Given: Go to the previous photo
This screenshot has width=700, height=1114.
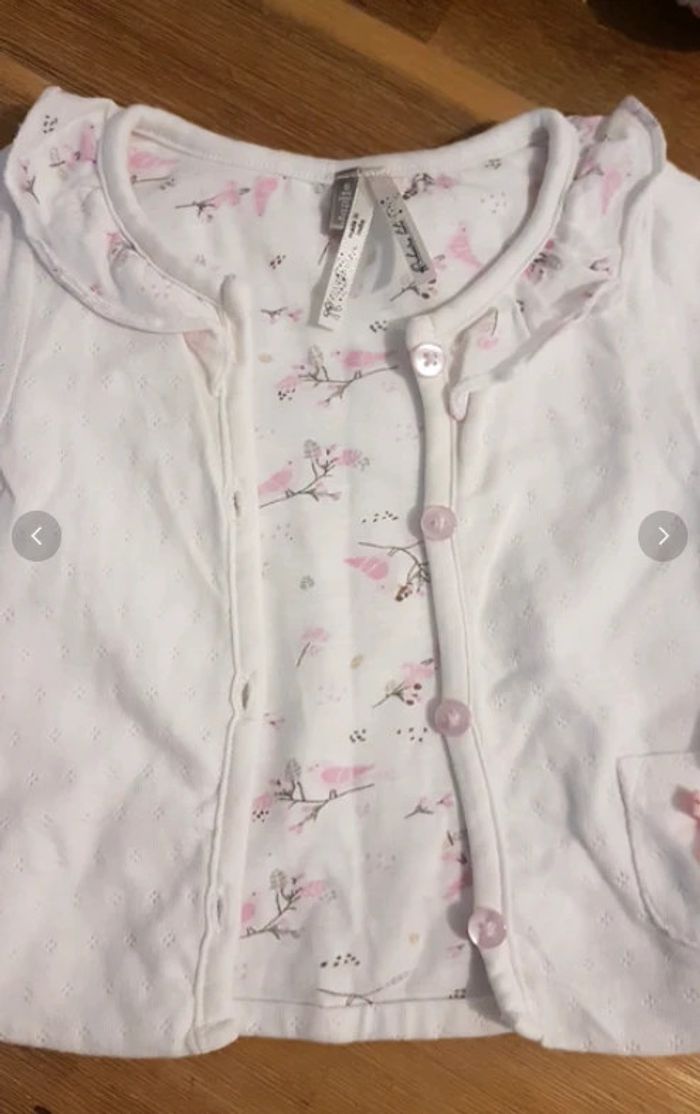Looking at the screenshot, I should pyautogui.click(x=37, y=537).
